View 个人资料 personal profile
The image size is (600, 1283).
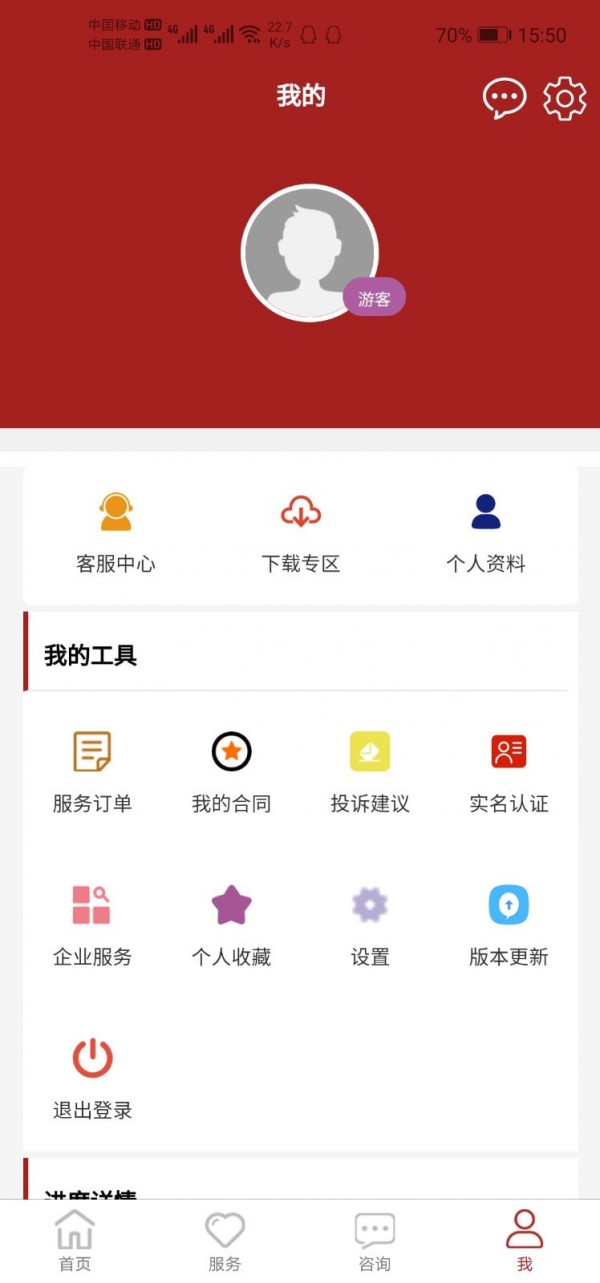pos(485,531)
